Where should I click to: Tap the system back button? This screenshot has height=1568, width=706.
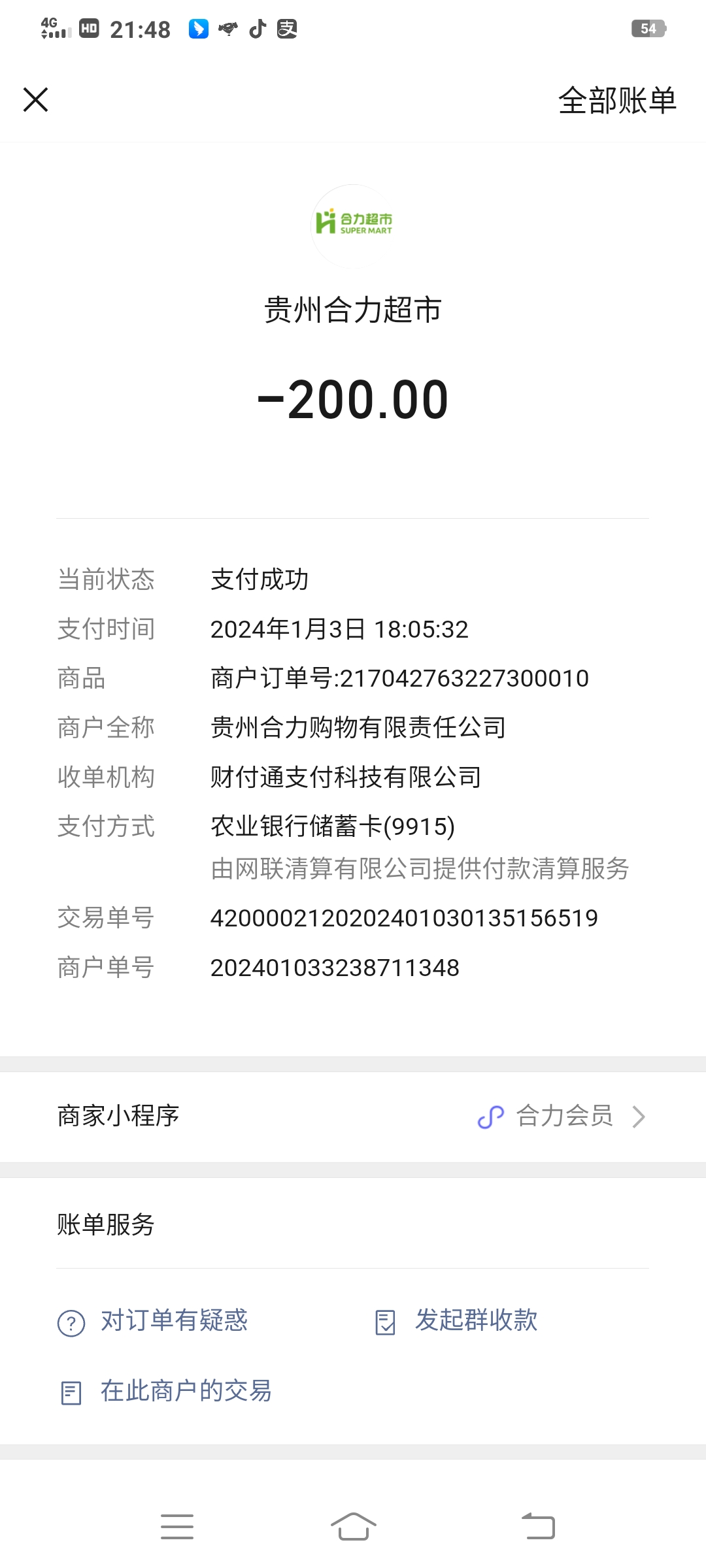click(x=538, y=1527)
